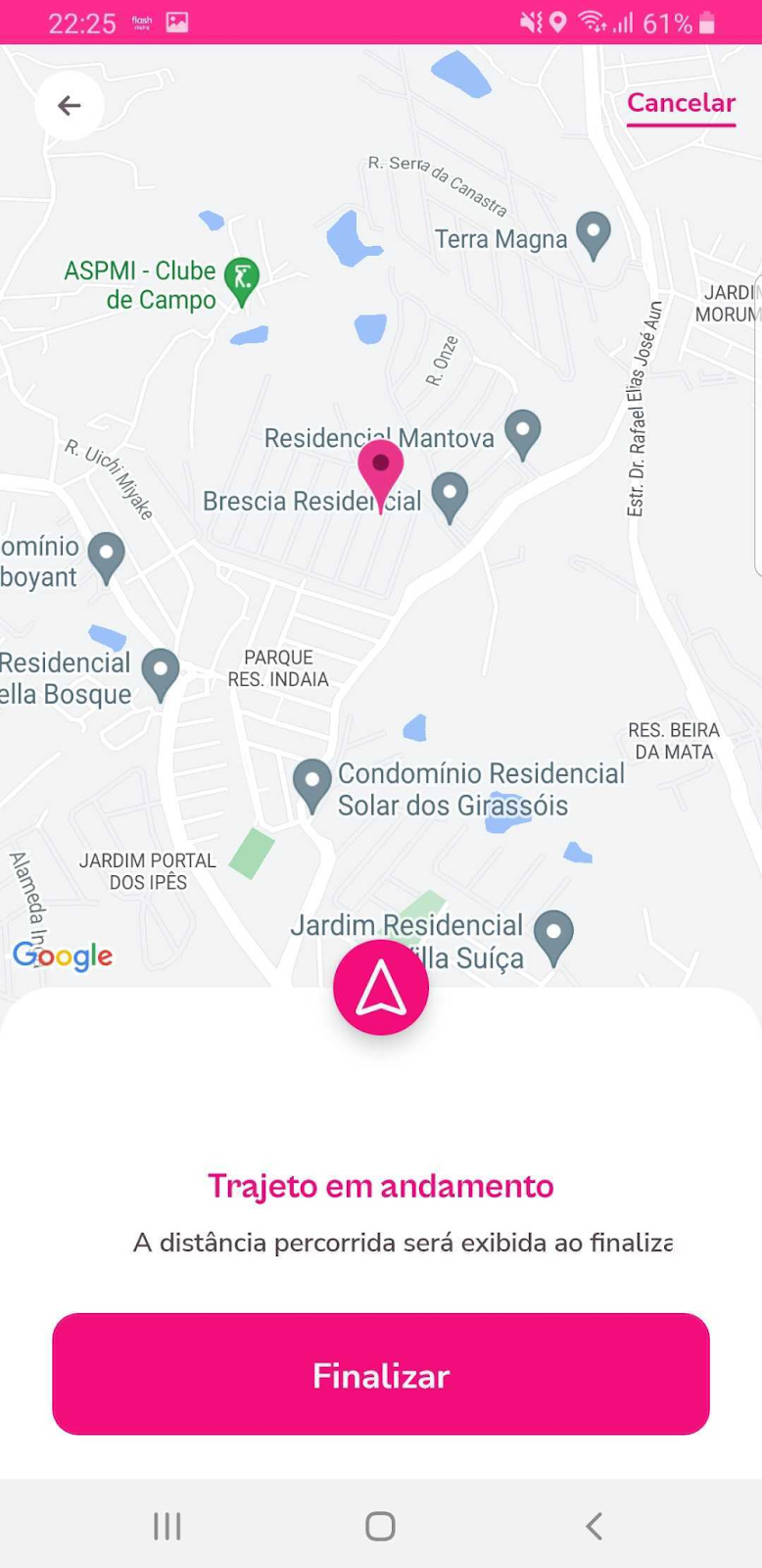The height and width of the screenshot is (1568, 762).
Task: Tap the pink navigation arrow icon
Action: point(380,988)
